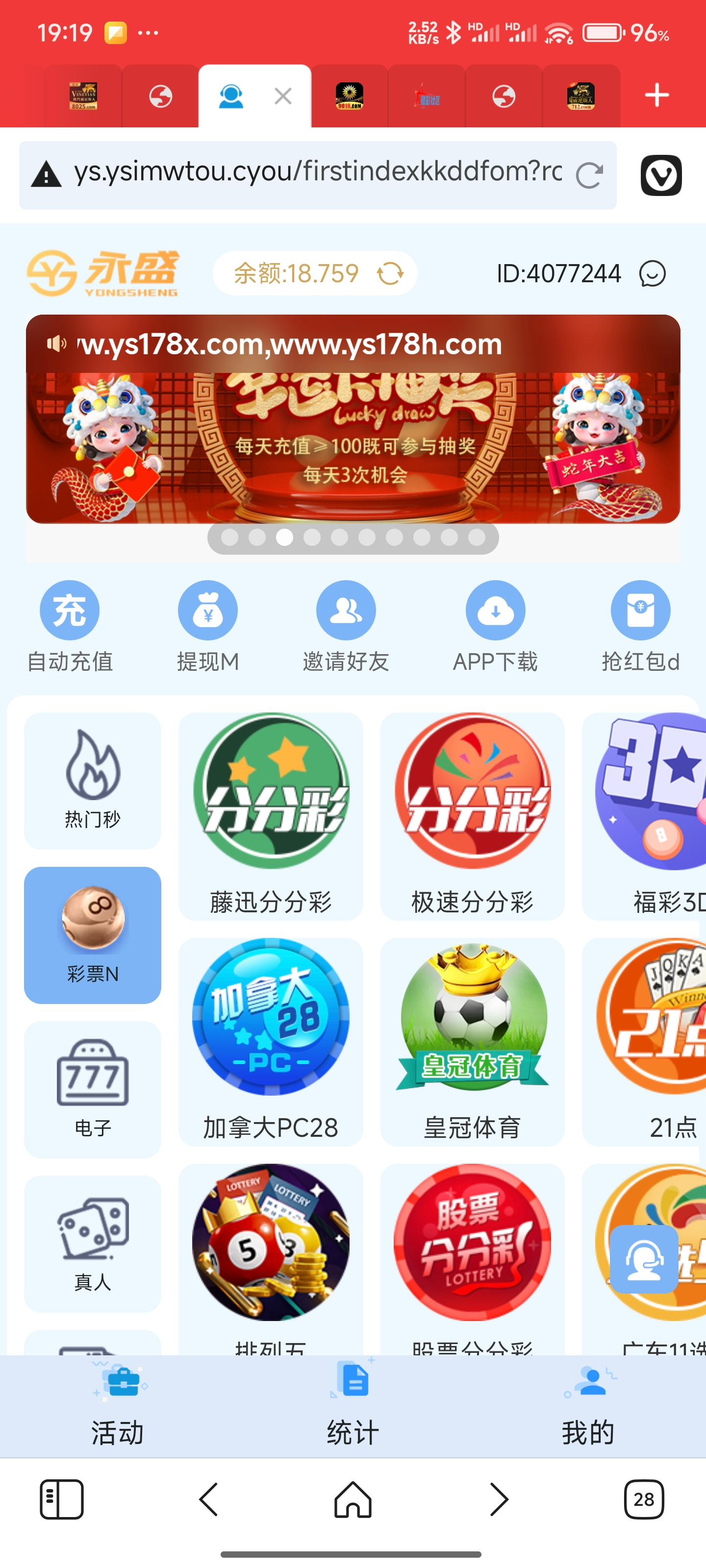Open a new browser tab

tap(656, 96)
